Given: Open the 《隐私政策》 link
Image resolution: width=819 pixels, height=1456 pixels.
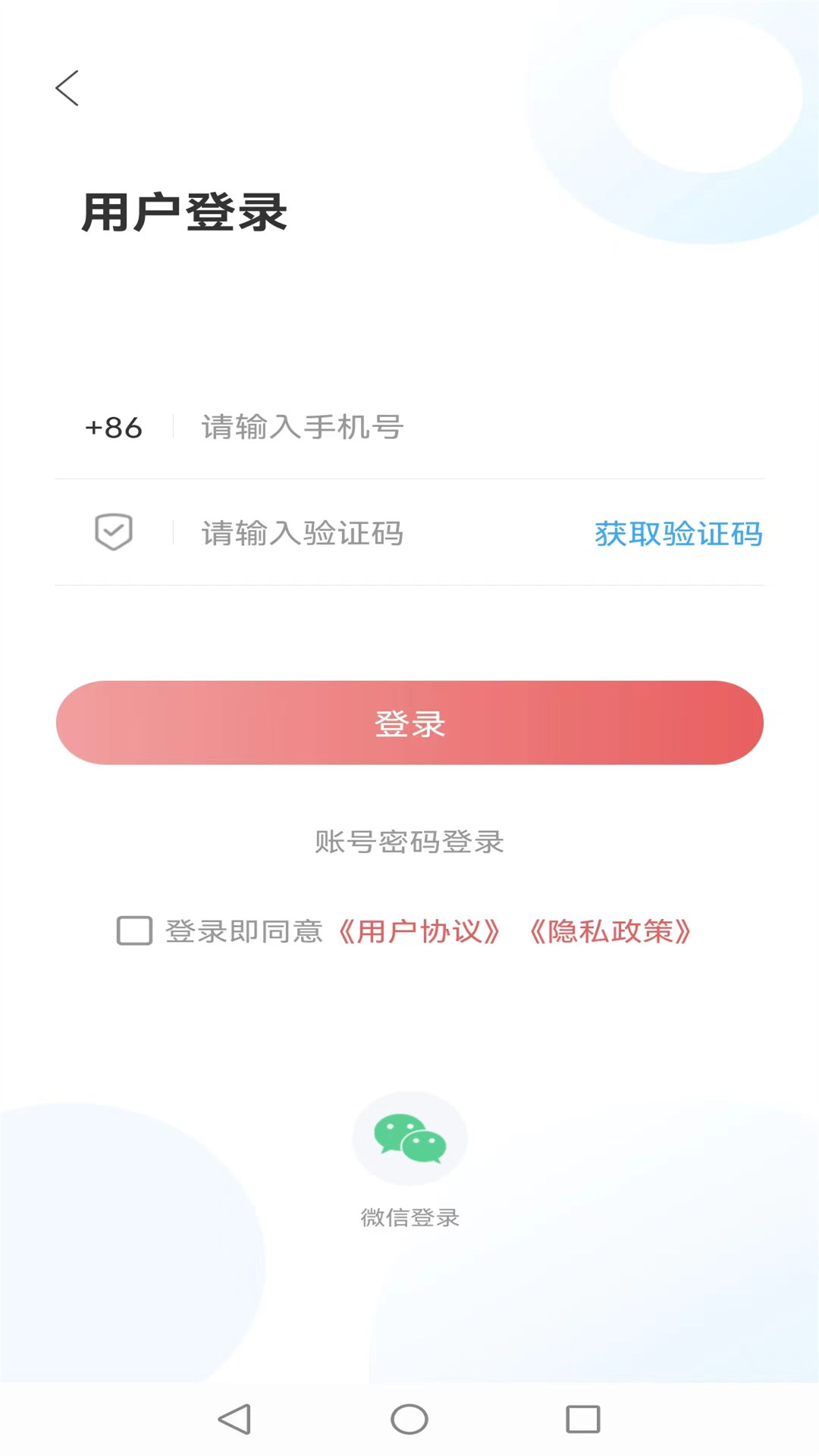Looking at the screenshot, I should 610,931.
